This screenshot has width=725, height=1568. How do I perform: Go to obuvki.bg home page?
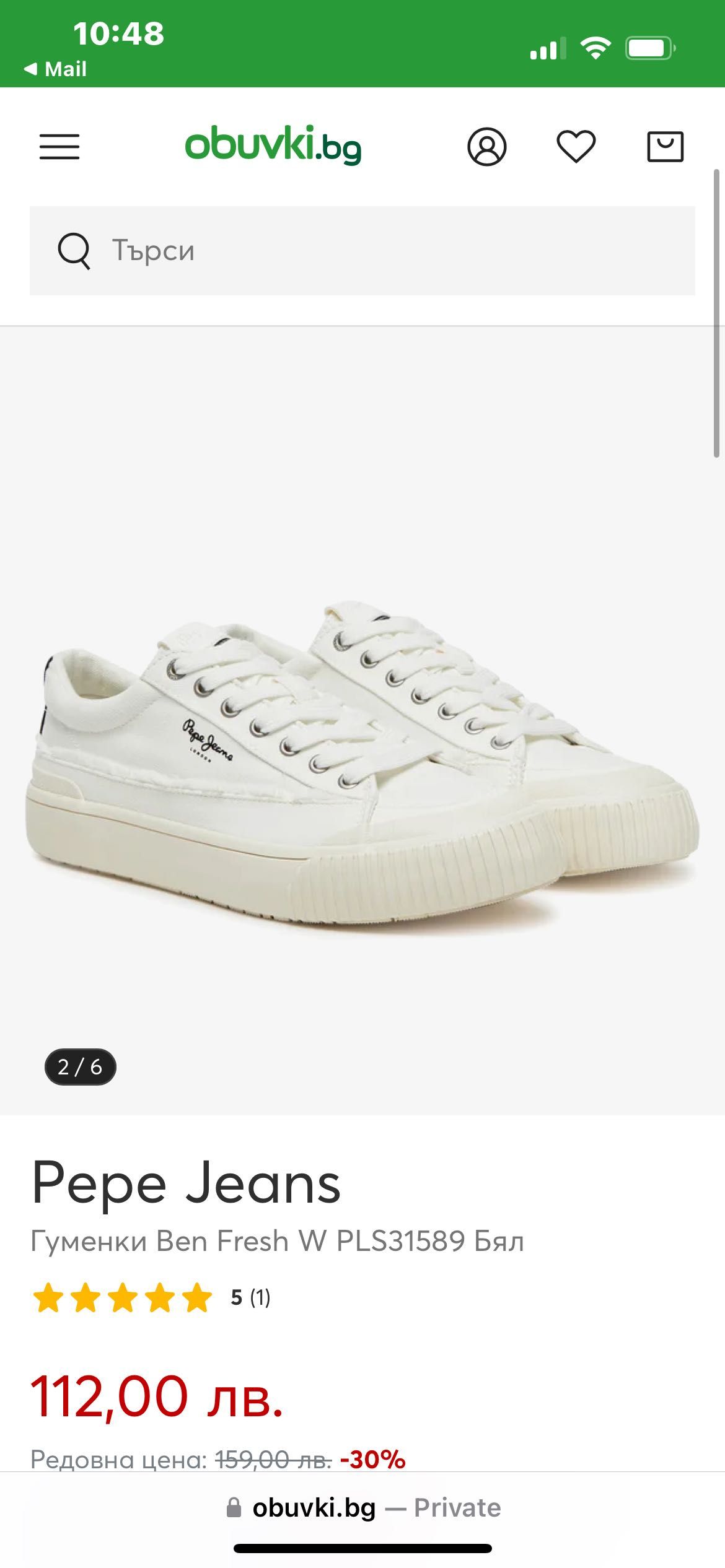tap(273, 146)
